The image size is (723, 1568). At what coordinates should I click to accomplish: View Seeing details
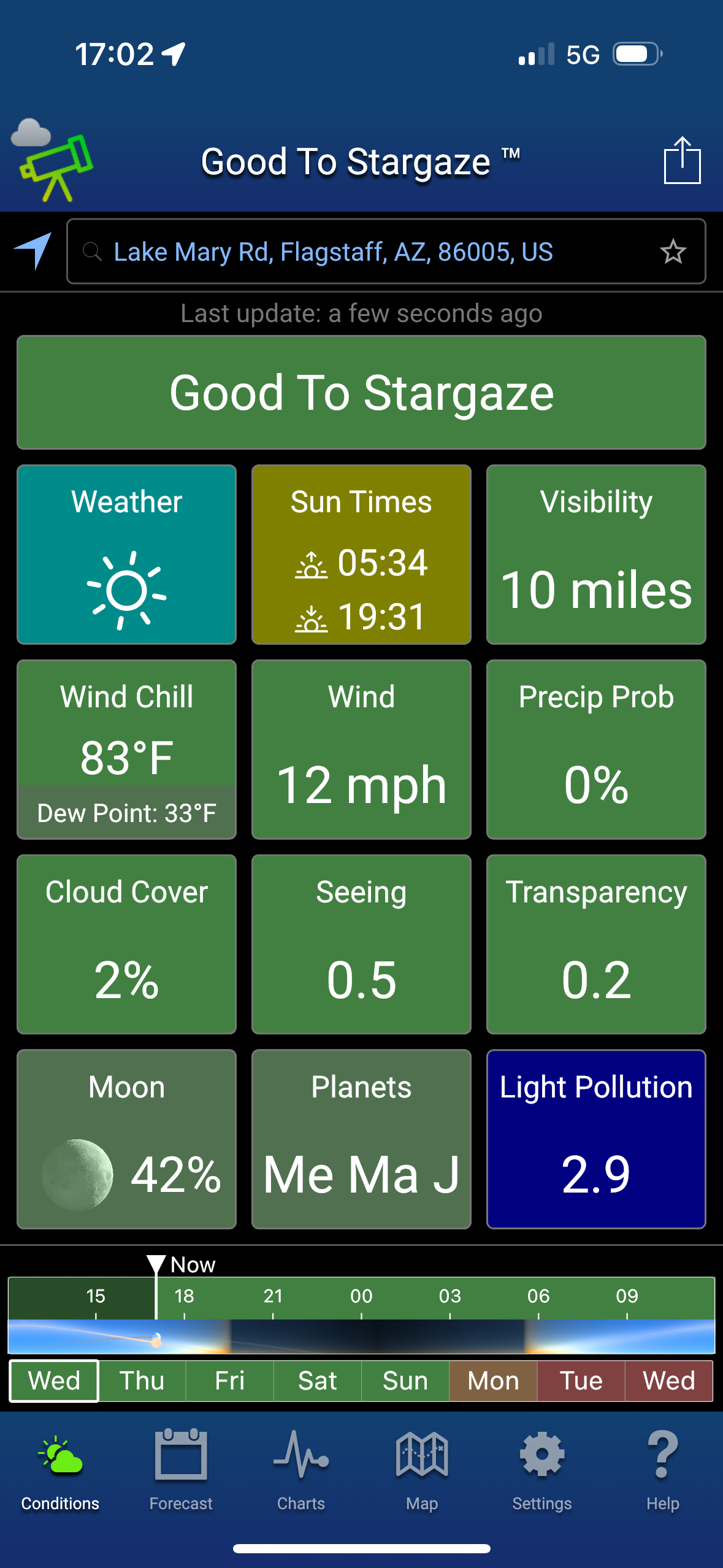point(361,944)
